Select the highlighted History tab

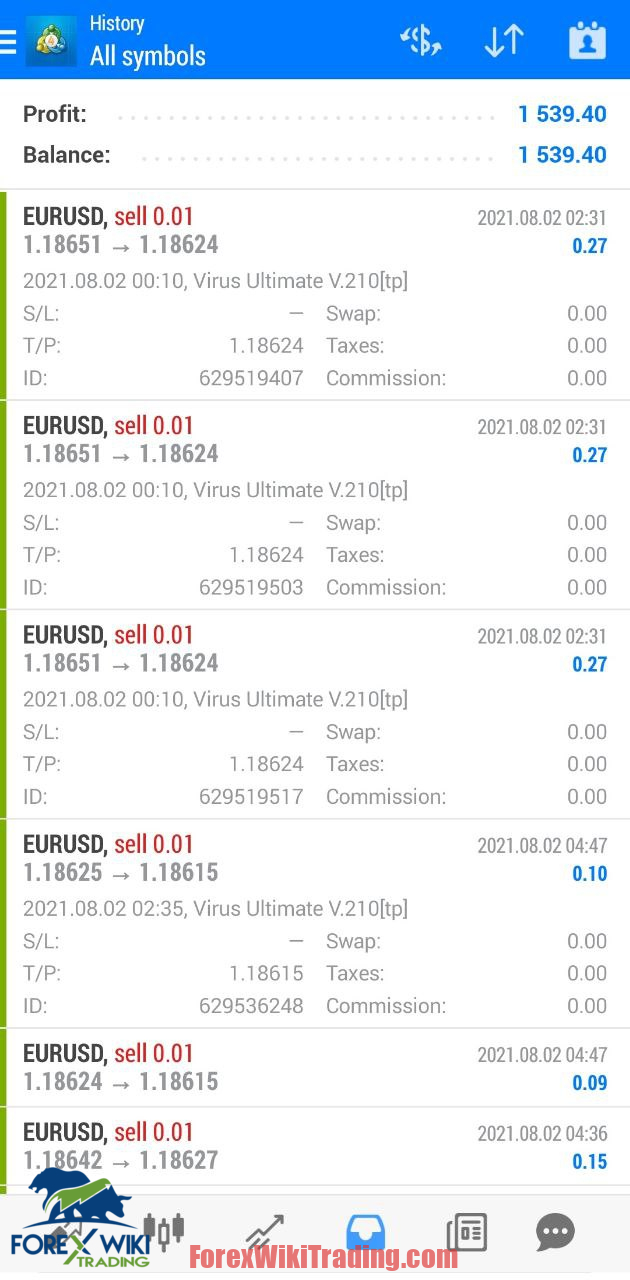pyautogui.click(x=365, y=1231)
